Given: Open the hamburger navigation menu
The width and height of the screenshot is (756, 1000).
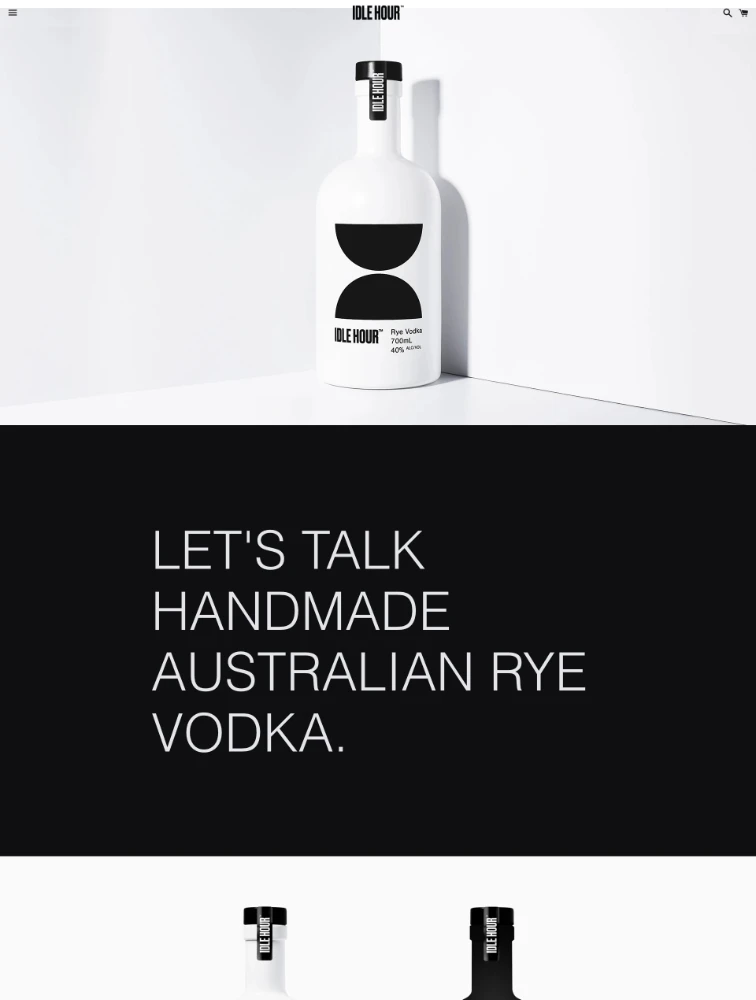Looking at the screenshot, I should [x=12, y=13].
